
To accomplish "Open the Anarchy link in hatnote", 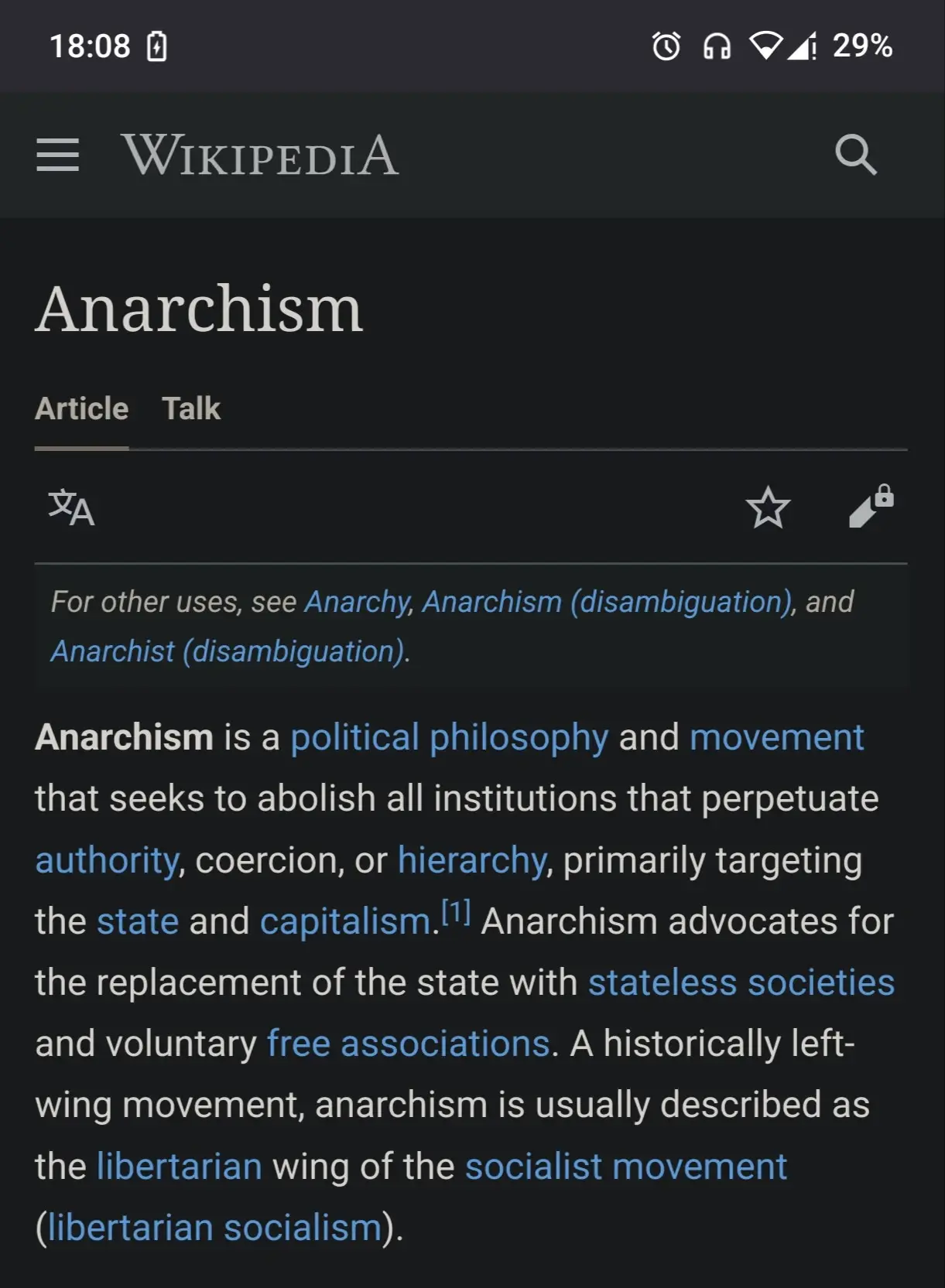I will pyautogui.click(x=358, y=602).
